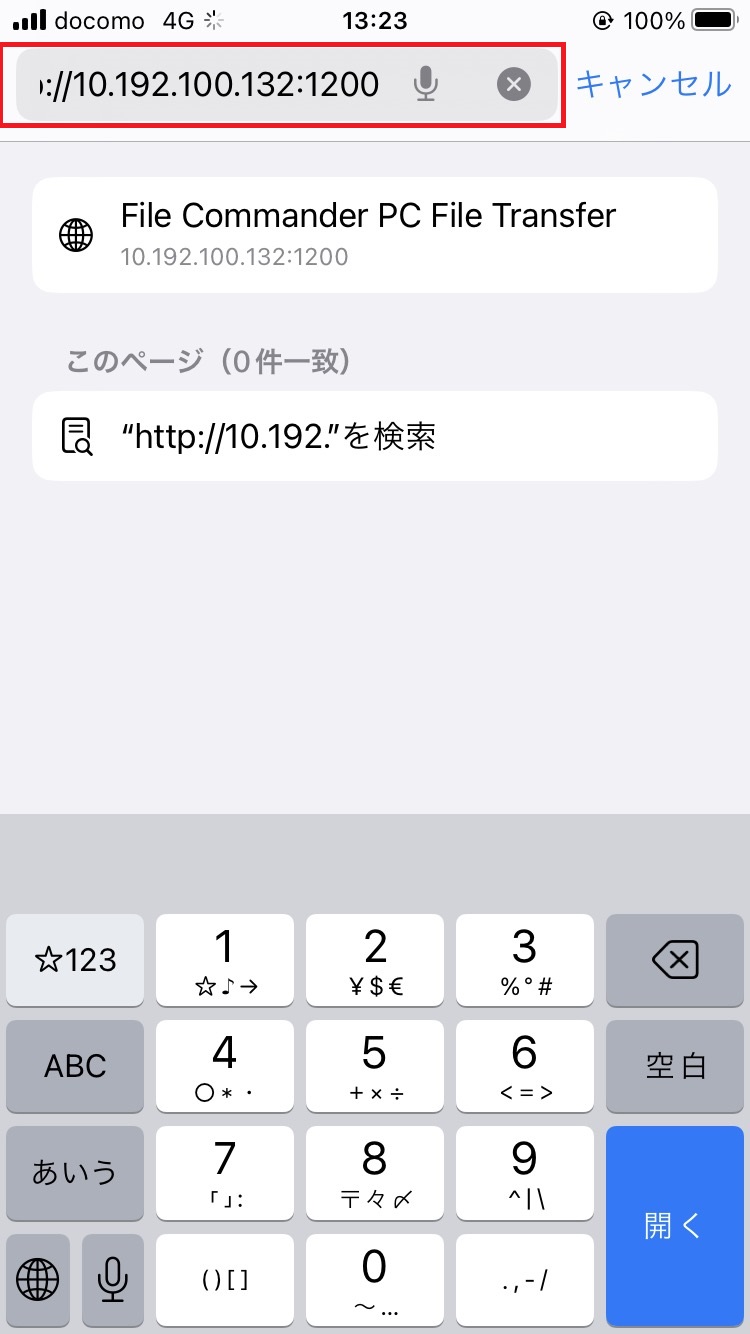This screenshot has height=1334, width=750.
Task: Tap the address bar URL field
Action: tap(210, 85)
